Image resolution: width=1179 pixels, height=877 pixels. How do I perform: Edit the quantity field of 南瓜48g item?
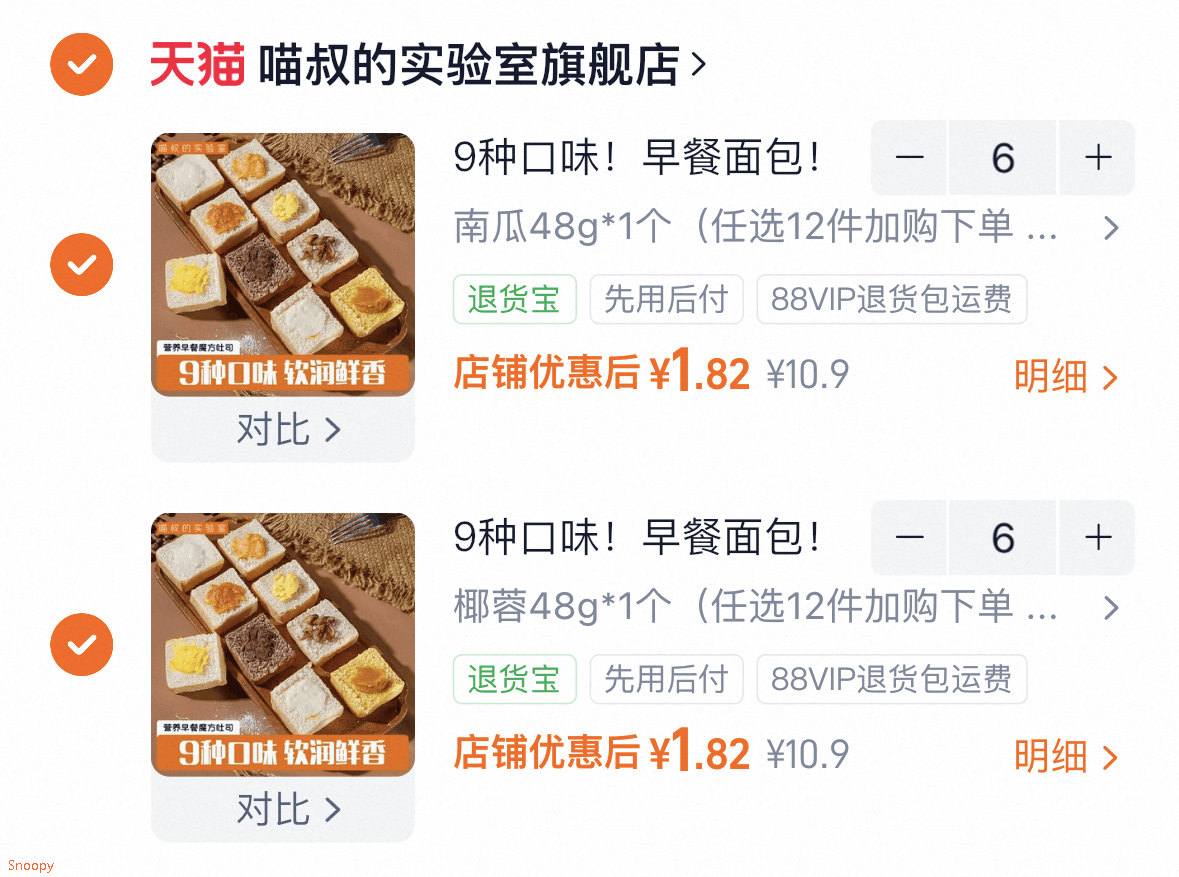point(1002,158)
